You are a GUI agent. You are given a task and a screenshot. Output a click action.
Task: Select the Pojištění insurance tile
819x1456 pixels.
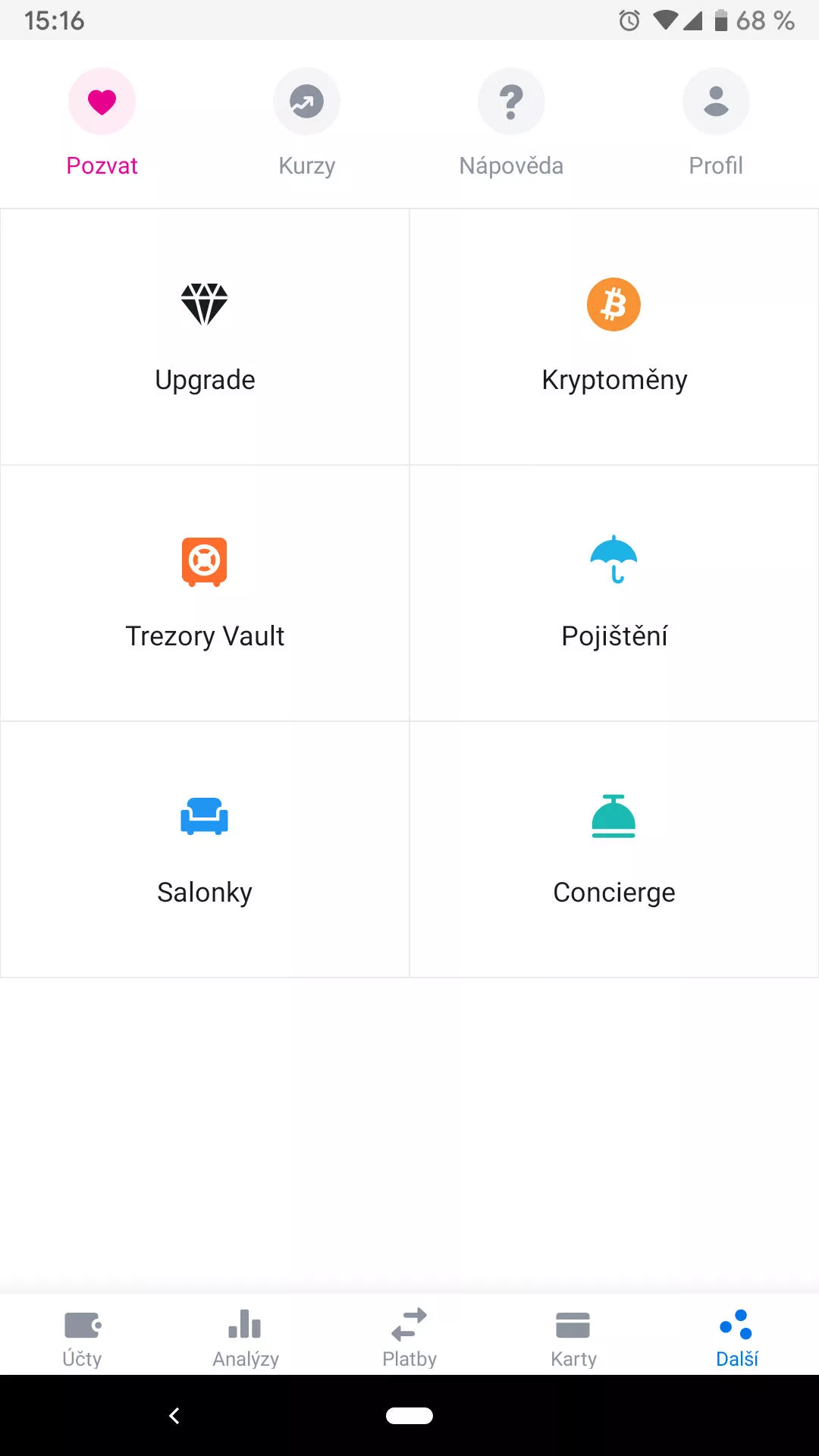point(614,593)
